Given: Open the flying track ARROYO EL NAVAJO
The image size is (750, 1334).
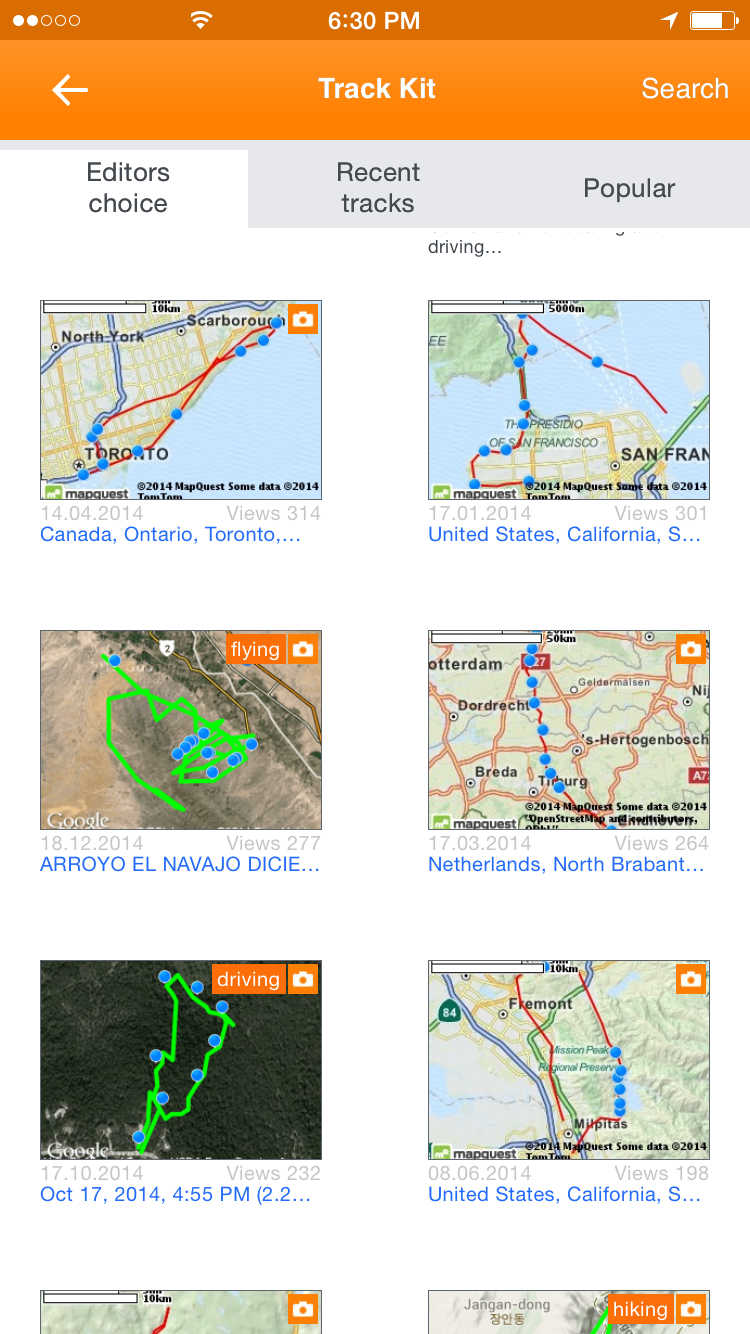Looking at the screenshot, I should (x=181, y=730).
